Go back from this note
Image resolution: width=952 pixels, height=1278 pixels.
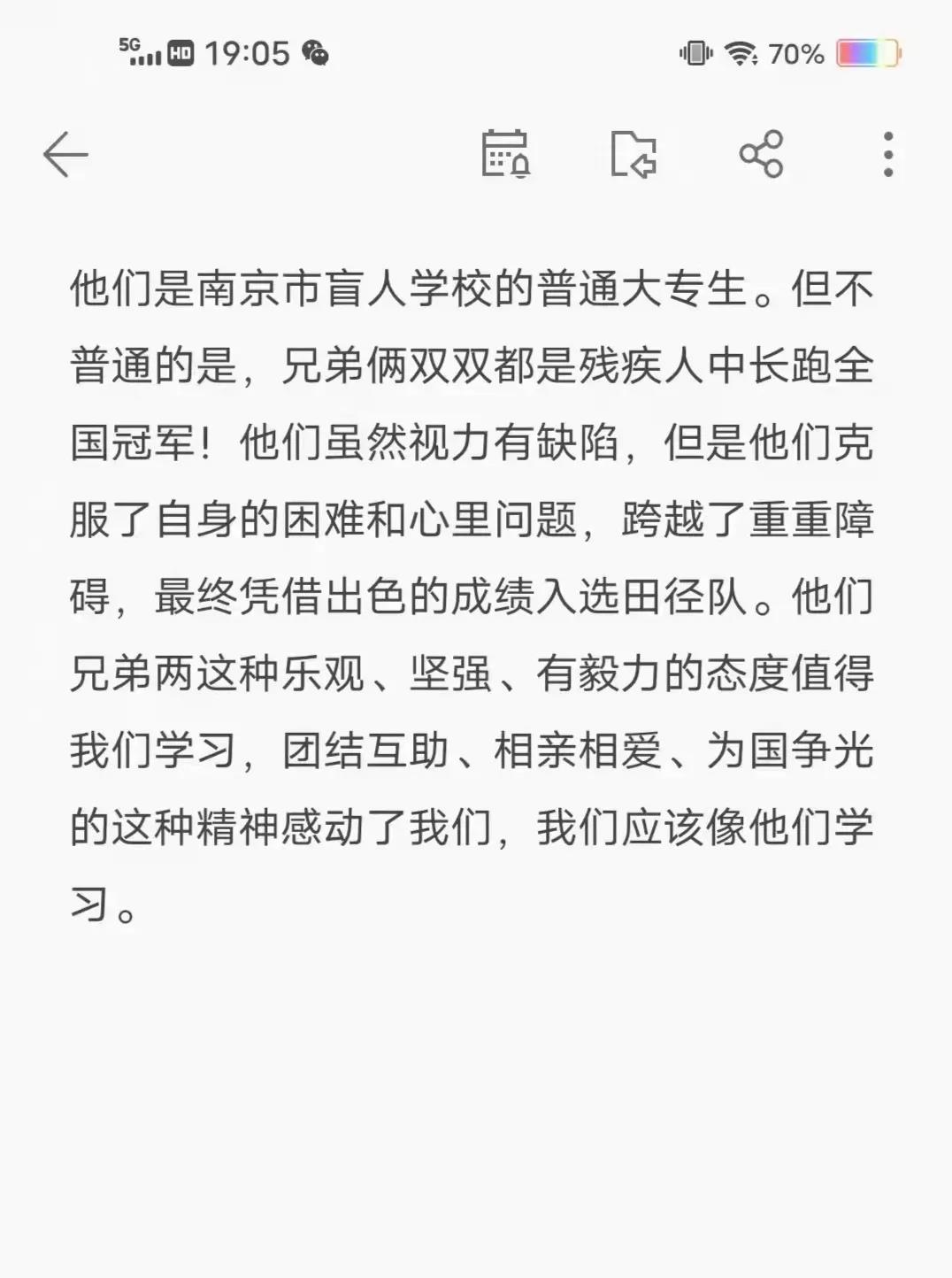pyautogui.click(x=65, y=155)
